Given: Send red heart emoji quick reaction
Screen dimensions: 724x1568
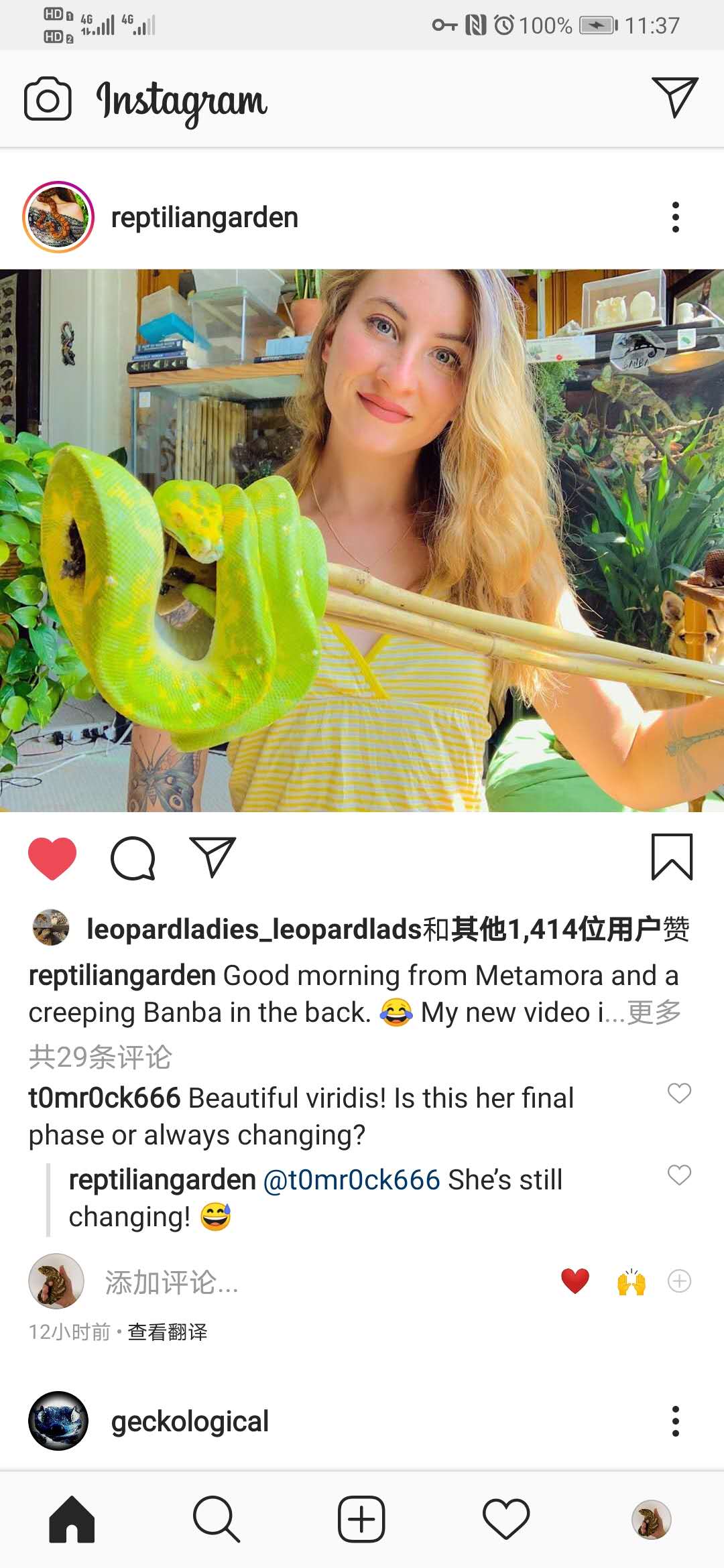Looking at the screenshot, I should coord(575,1281).
